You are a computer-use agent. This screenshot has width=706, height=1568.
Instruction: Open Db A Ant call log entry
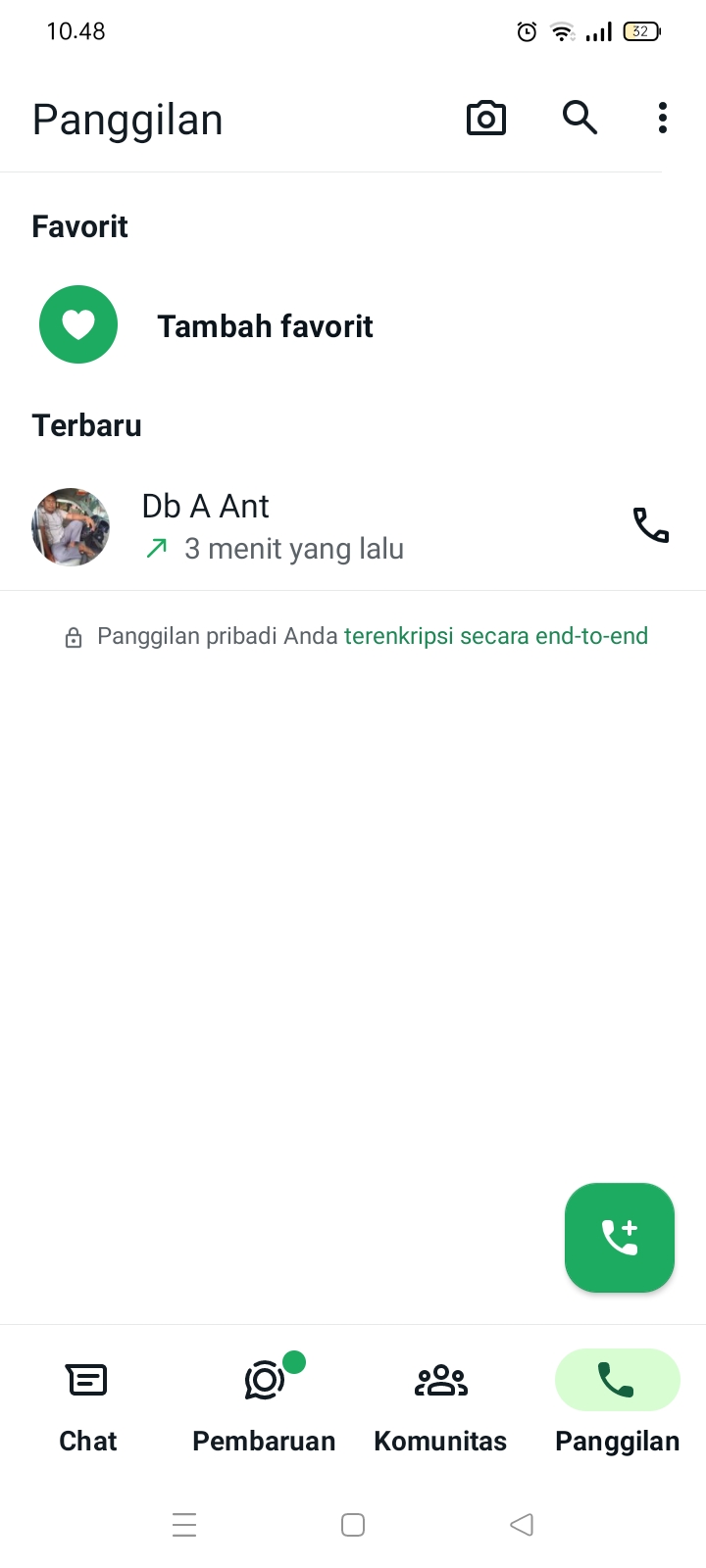click(x=294, y=526)
